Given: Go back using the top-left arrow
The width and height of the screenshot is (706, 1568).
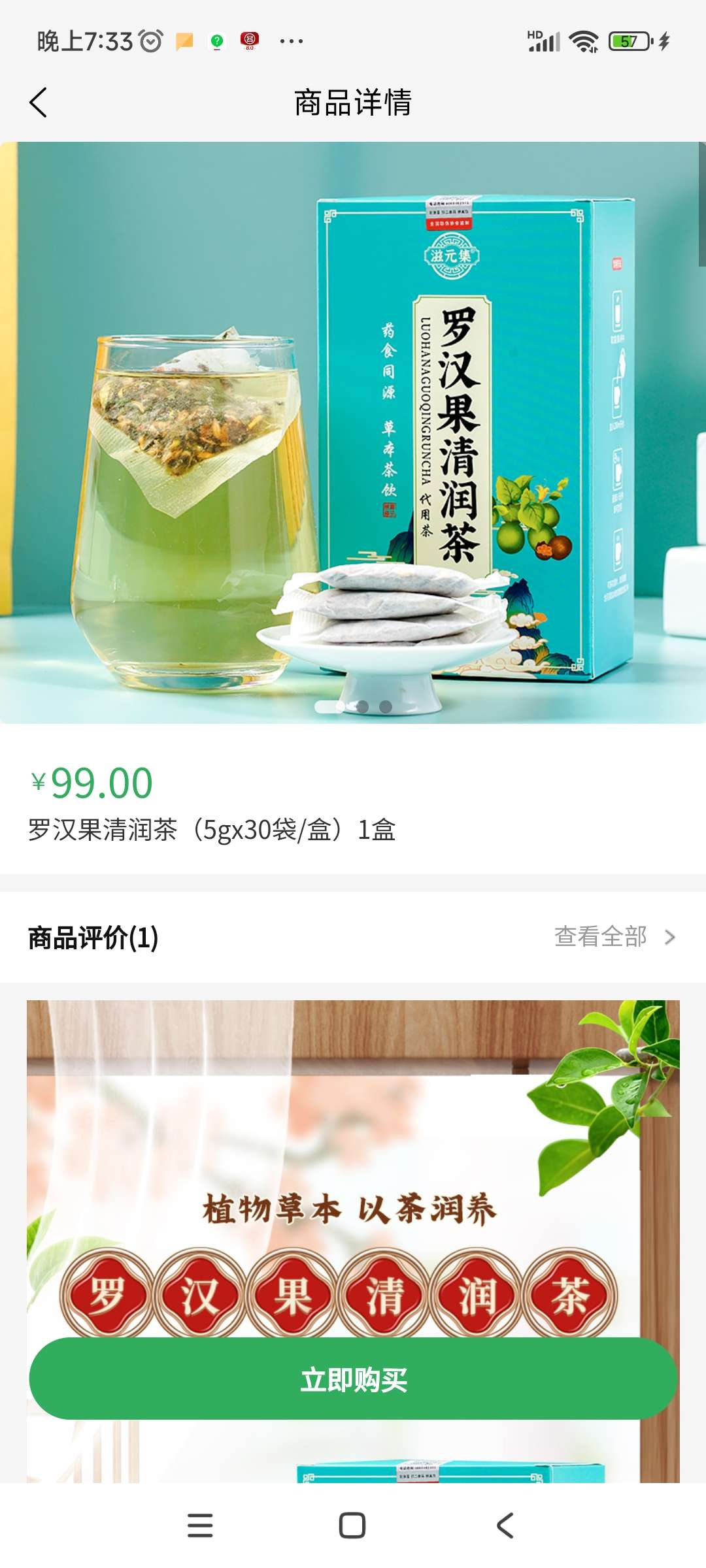Looking at the screenshot, I should [x=39, y=103].
